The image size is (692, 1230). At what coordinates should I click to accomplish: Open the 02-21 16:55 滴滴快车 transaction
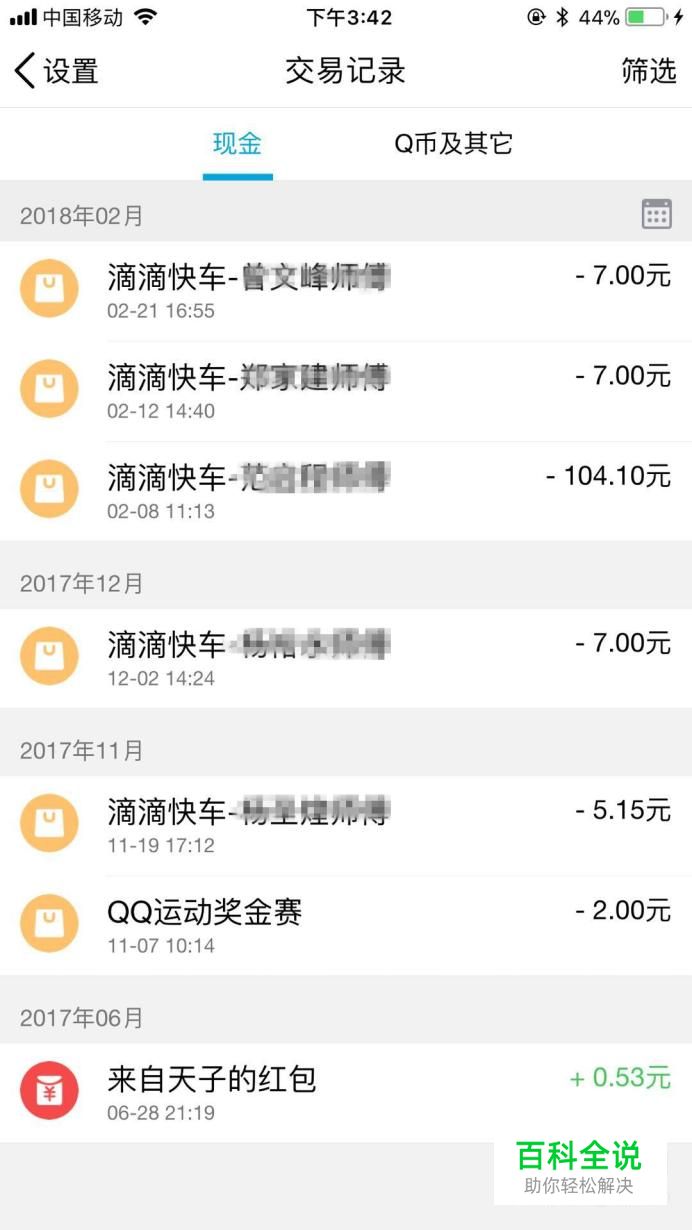[346, 291]
